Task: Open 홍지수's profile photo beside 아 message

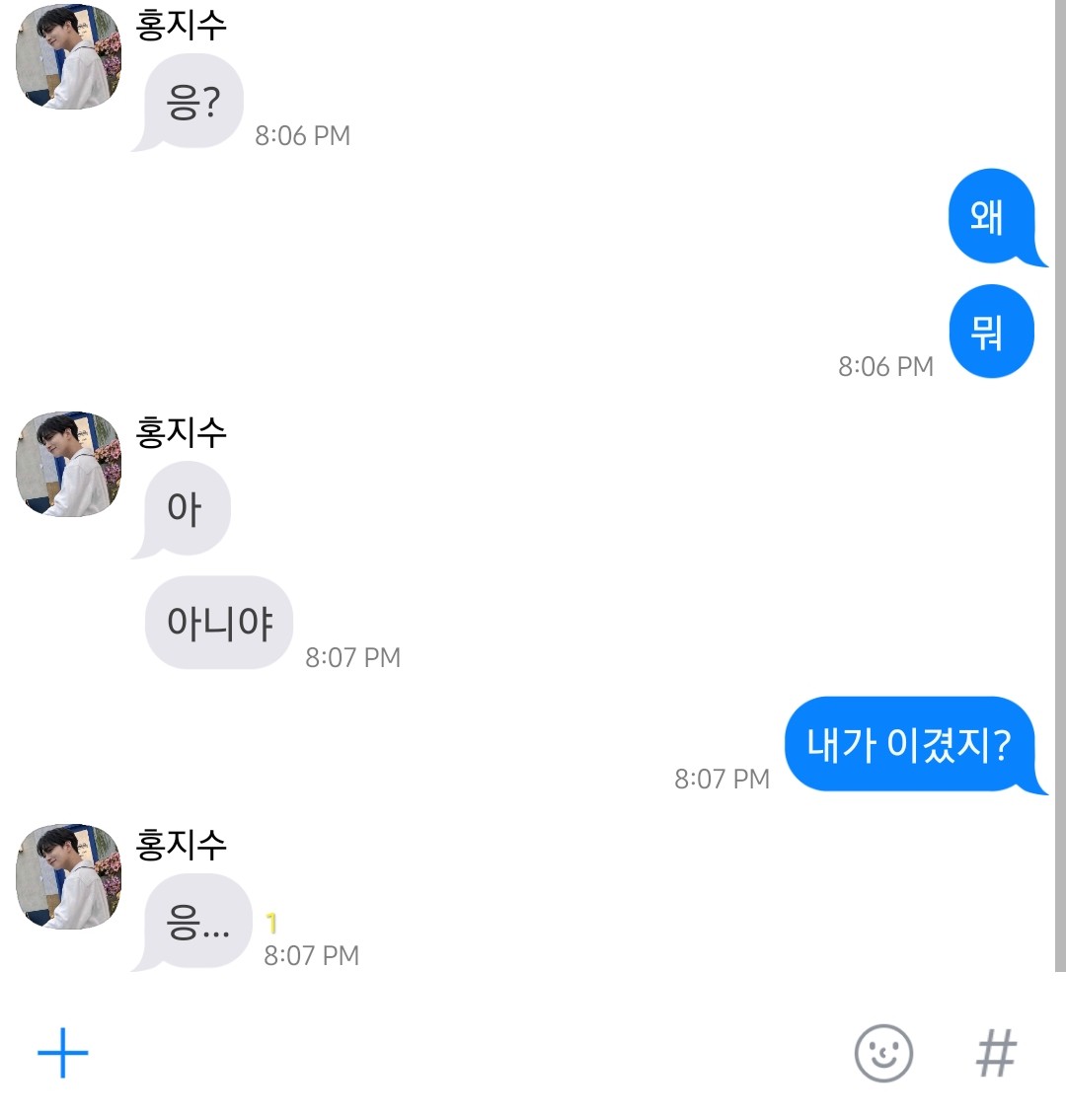Action: 68,465
